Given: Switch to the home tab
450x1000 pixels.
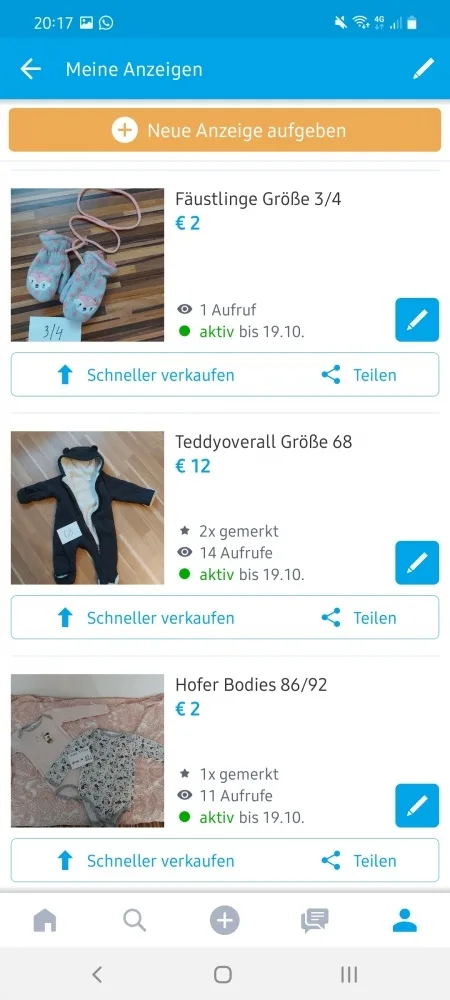Looking at the screenshot, I should coord(45,920).
